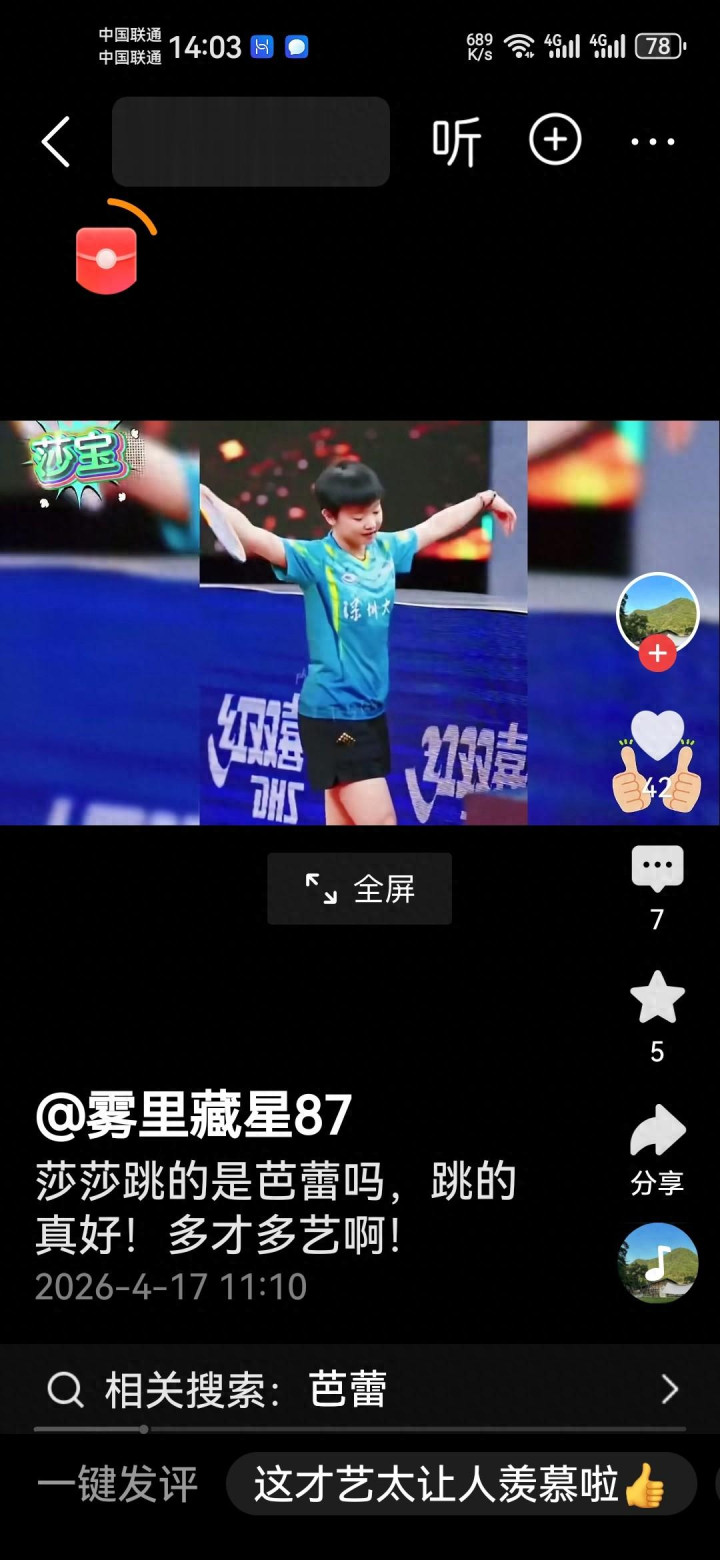
Task: Open the red envelope reward icon
Action: pyautogui.click(x=107, y=258)
